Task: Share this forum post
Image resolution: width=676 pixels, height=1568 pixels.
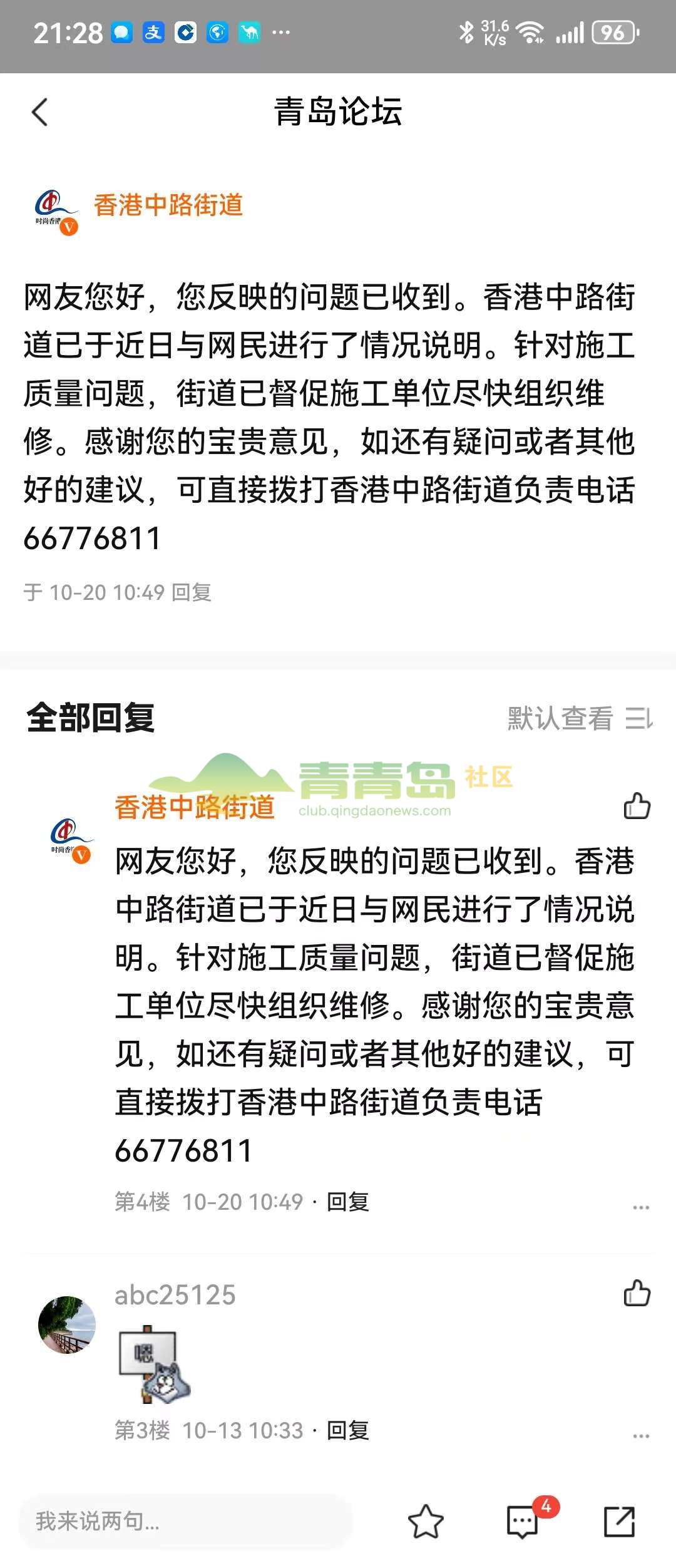Action: point(619,1522)
